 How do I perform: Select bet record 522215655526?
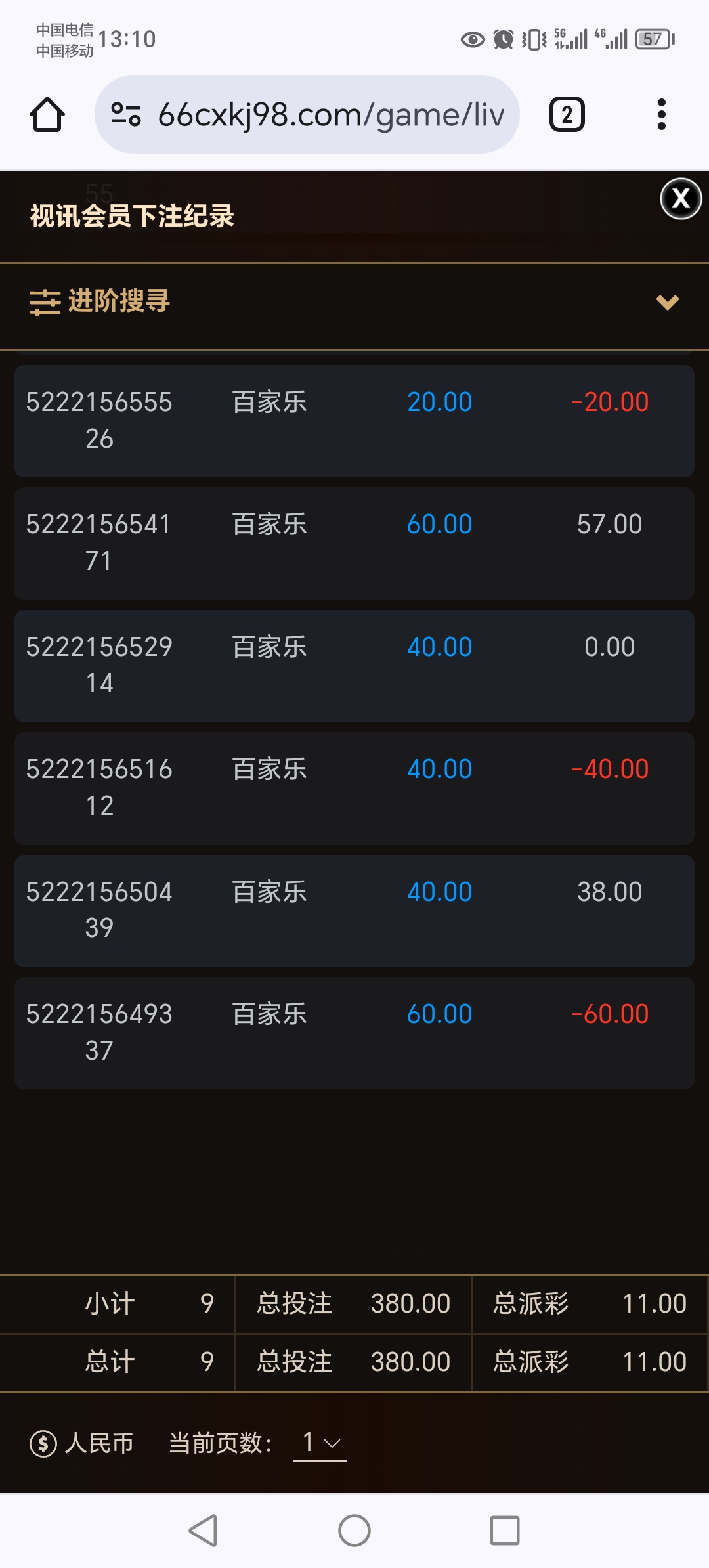tap(354, 421)
